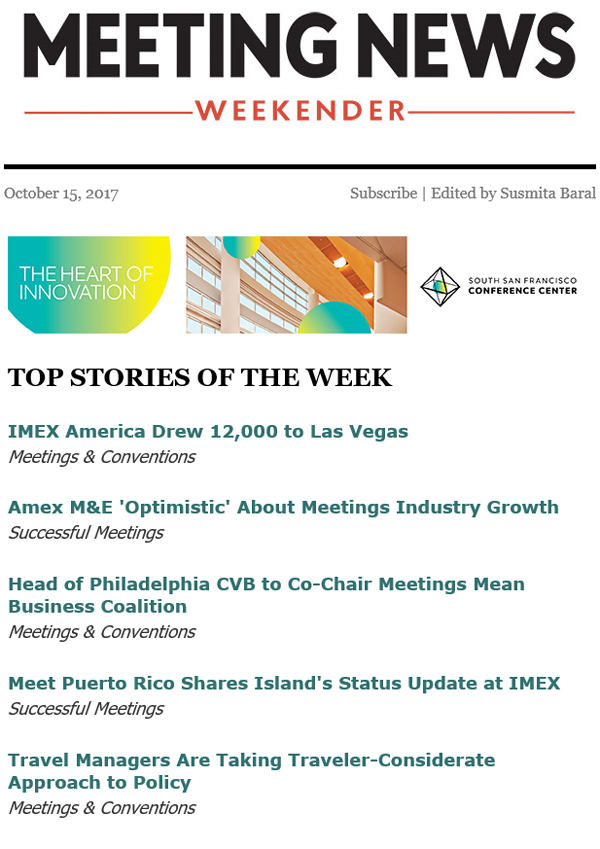Tap the Subscribe link

click(x=383, y=194)
